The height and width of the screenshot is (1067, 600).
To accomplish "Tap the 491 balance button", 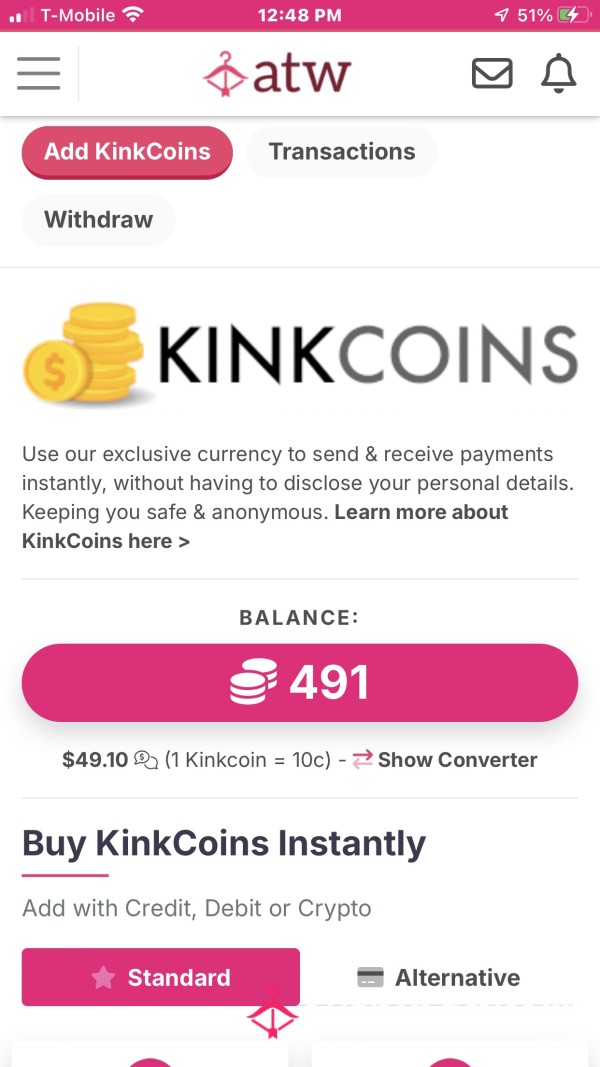I will click(300, 683).
